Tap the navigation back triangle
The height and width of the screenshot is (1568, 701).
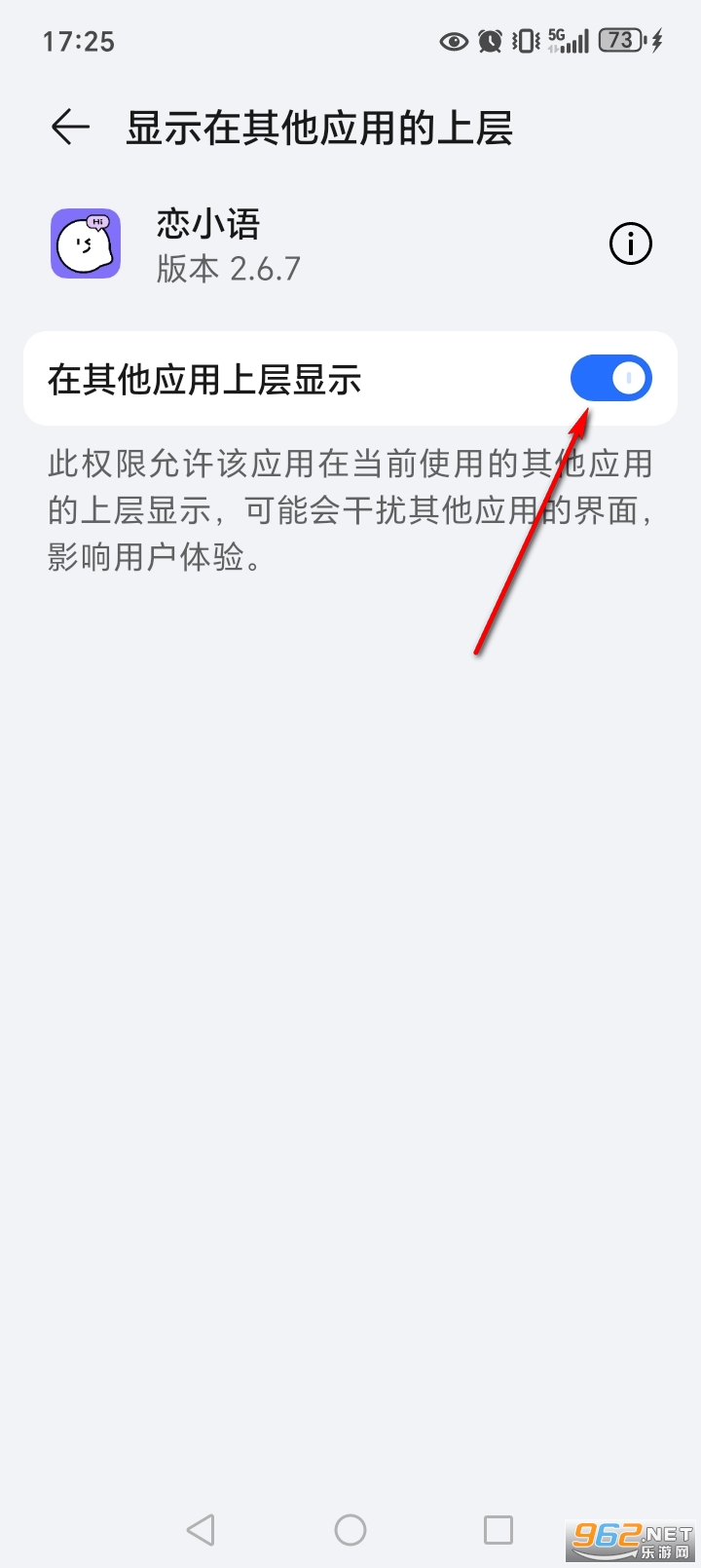201,1529
